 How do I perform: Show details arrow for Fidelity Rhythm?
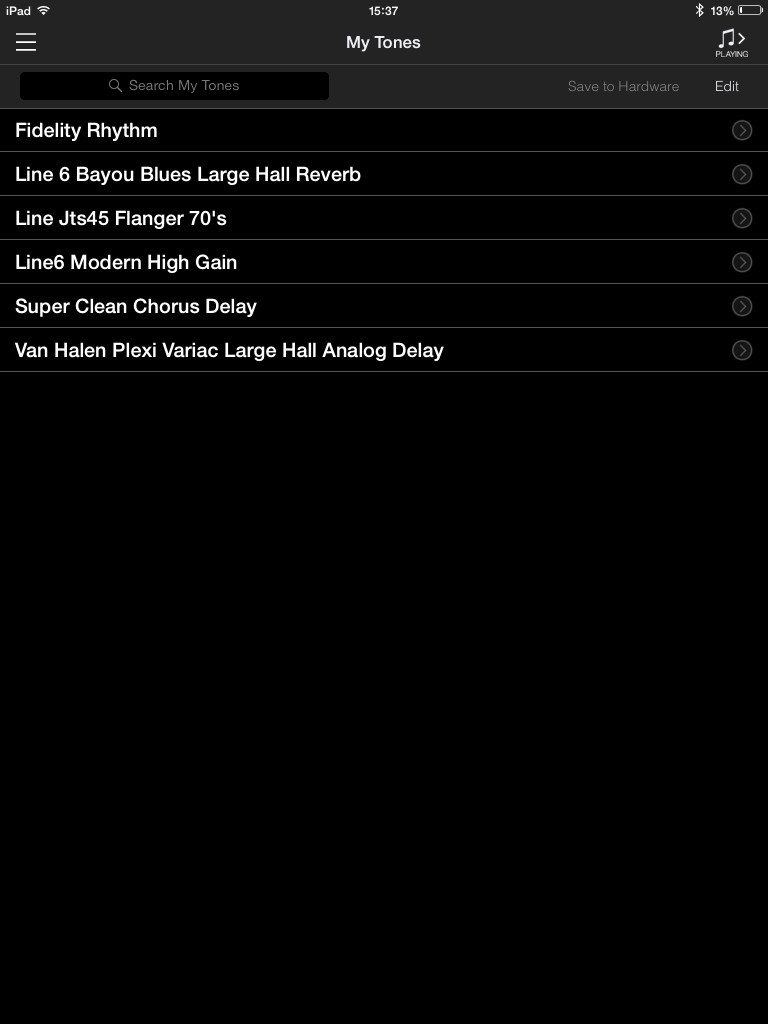tap(742, 131)
